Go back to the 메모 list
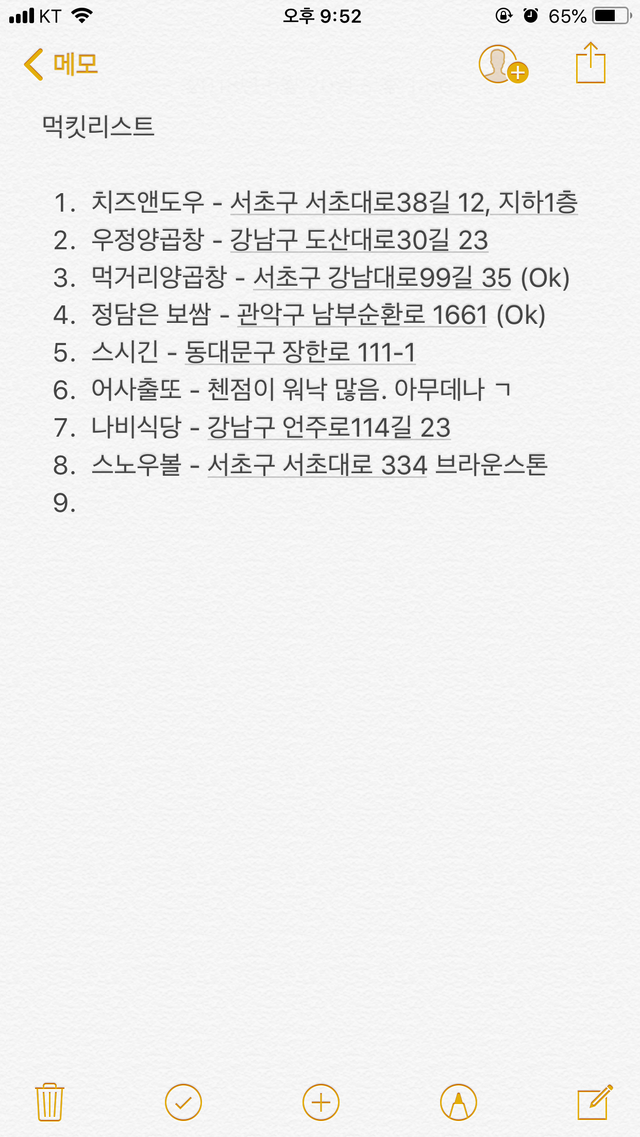The width and height of the screenshot is (640, 1137). pyautogui.click(x=61, y=65)
